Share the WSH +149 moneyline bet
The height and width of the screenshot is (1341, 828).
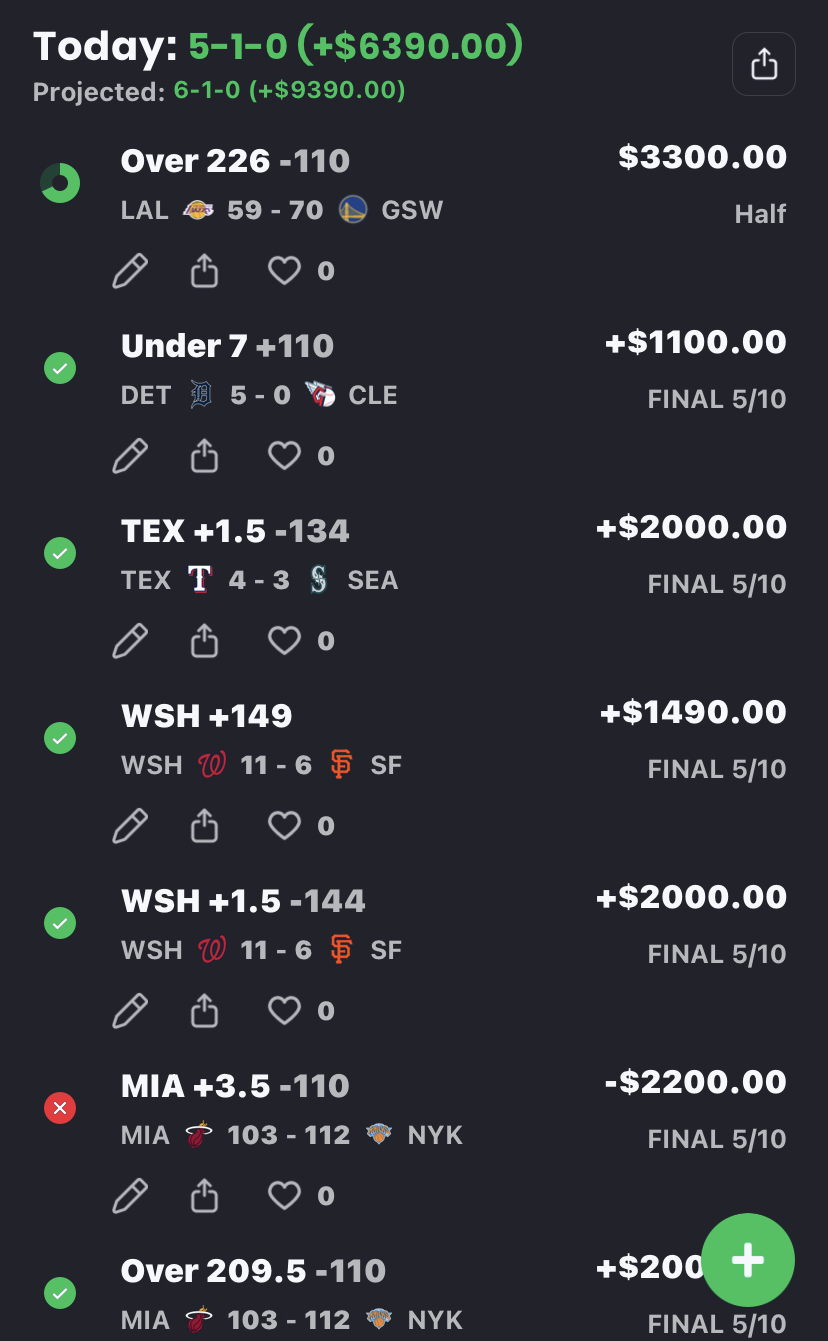(x=204, y=825)
